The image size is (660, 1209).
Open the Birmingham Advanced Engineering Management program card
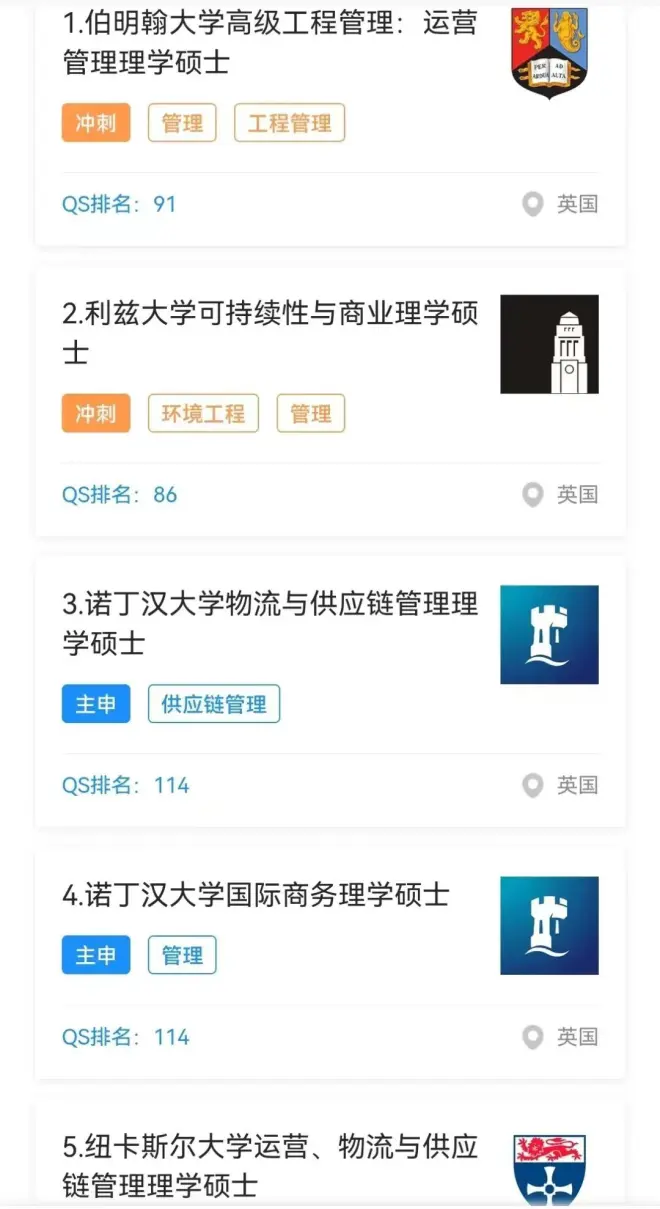(x=330, y=122)
